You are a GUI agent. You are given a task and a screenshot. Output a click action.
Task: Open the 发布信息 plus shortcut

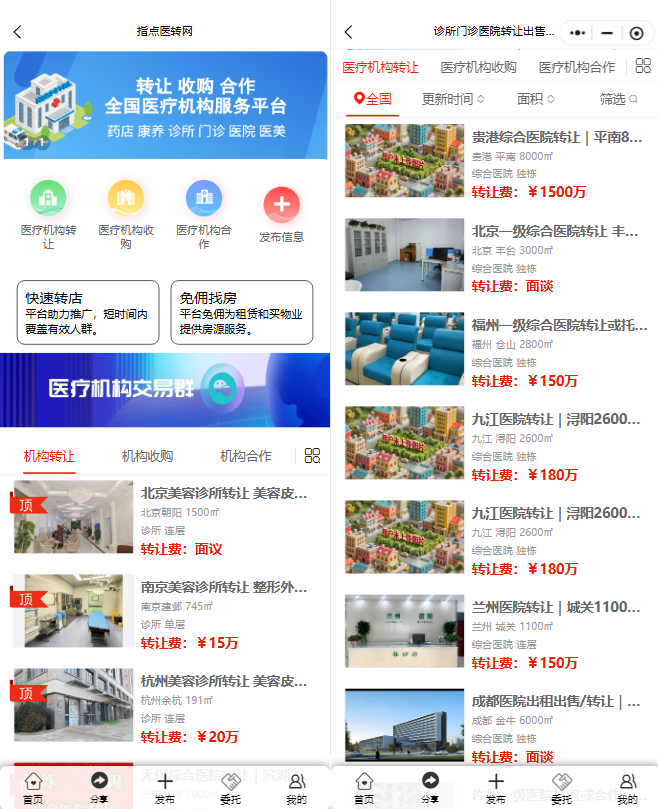(x=281, y=206)
